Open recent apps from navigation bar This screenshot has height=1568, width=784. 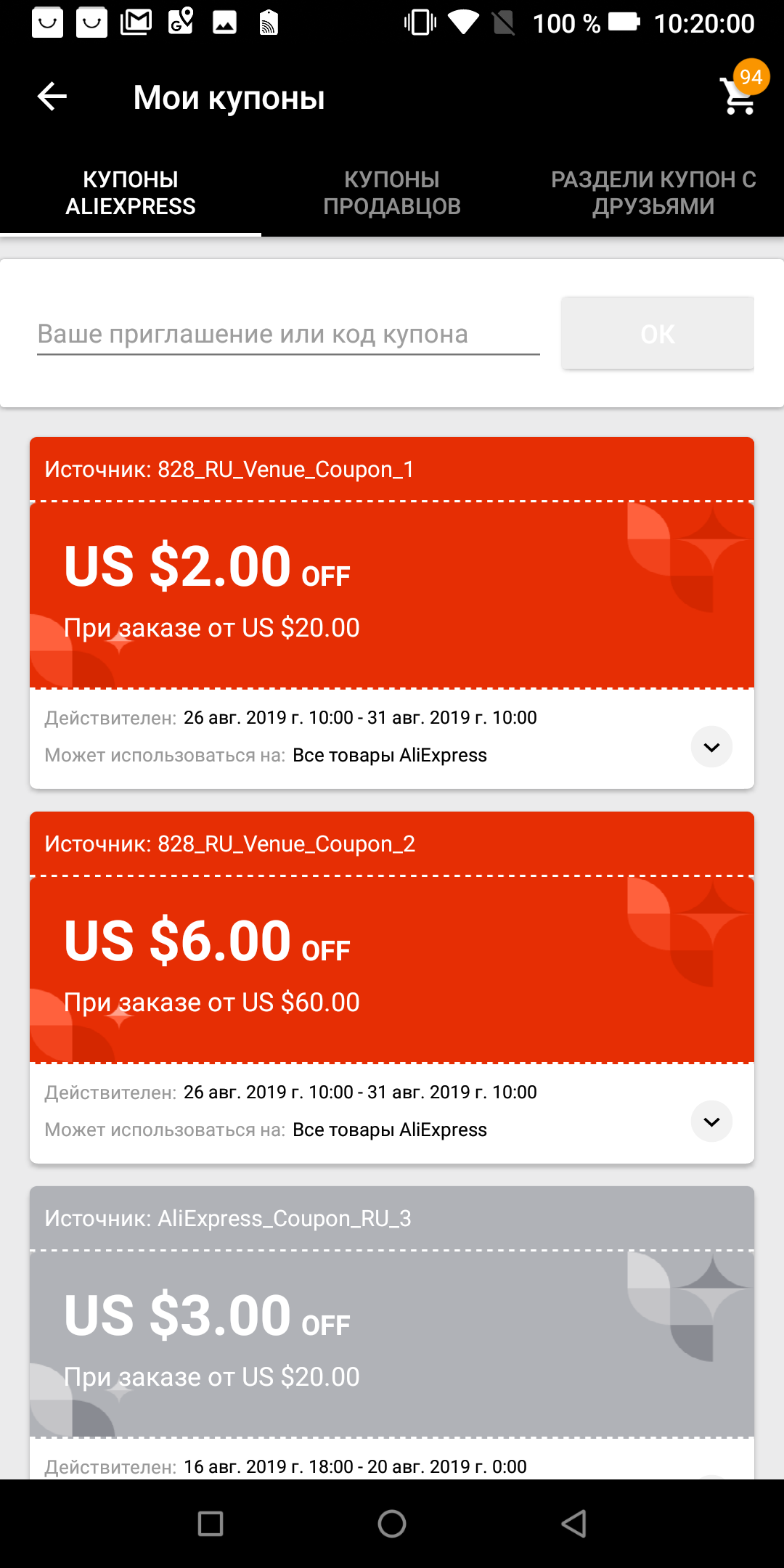[x=211, y=1523]
